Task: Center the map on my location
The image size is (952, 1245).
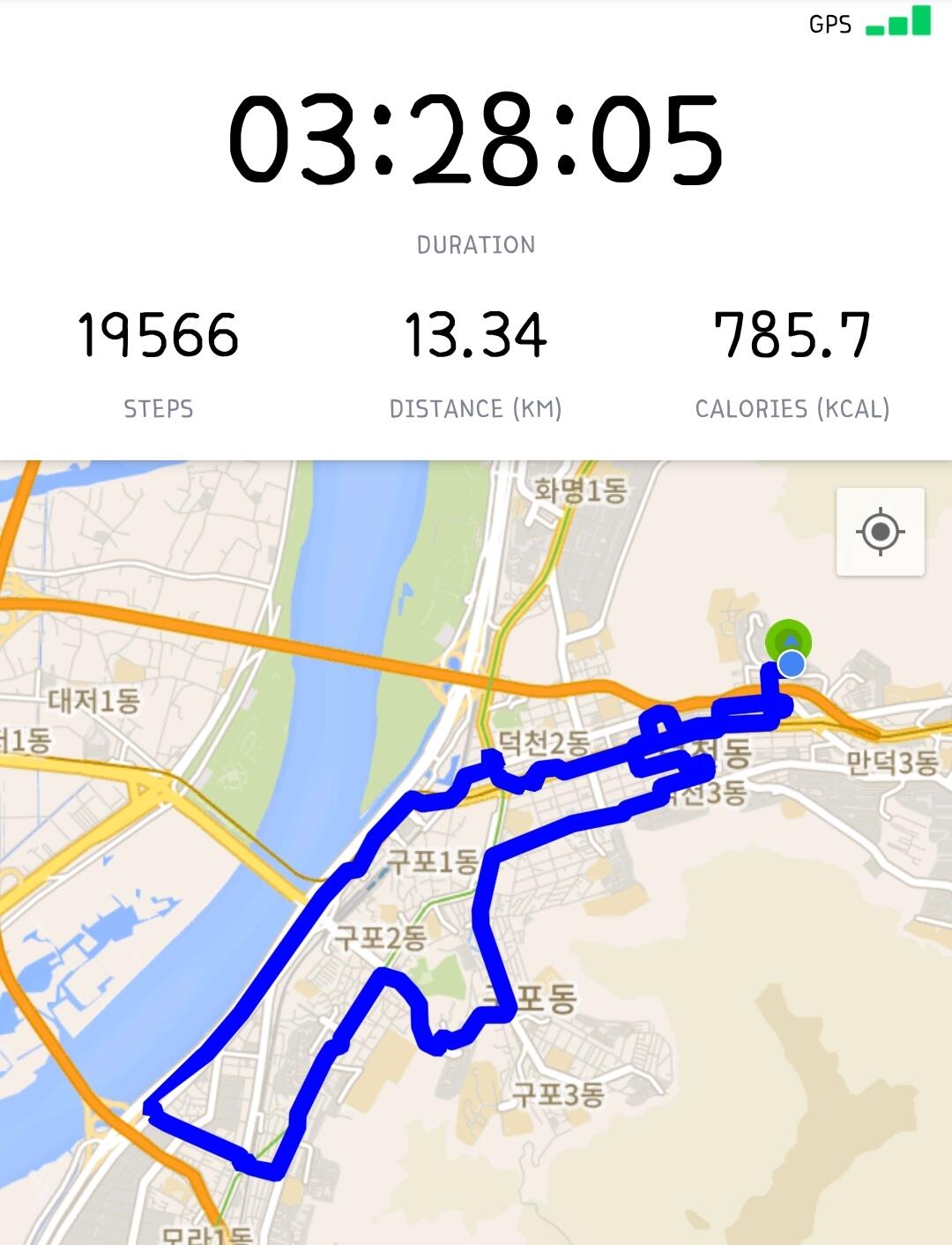Action: coord(880,532)
